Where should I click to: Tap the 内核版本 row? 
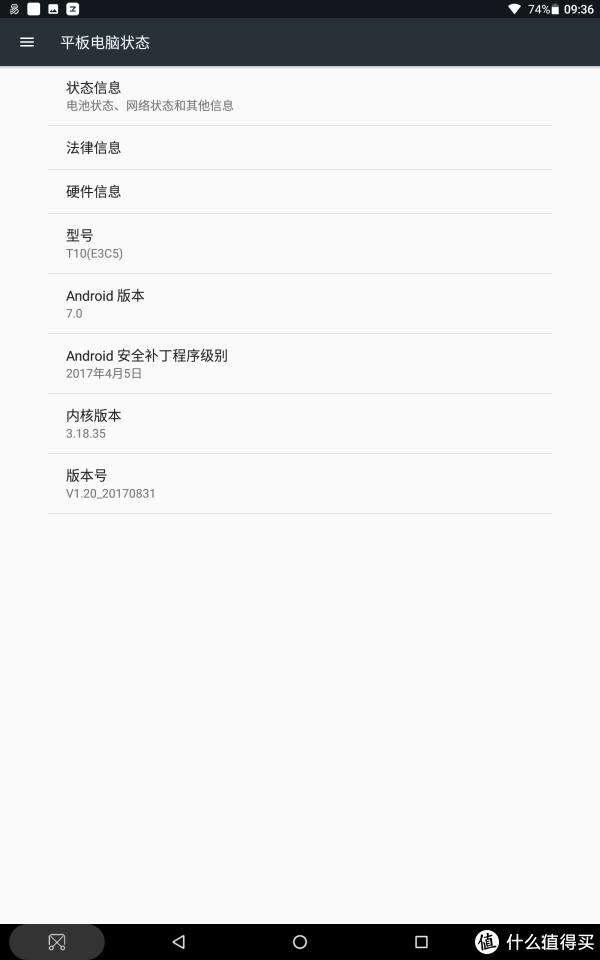300,424
